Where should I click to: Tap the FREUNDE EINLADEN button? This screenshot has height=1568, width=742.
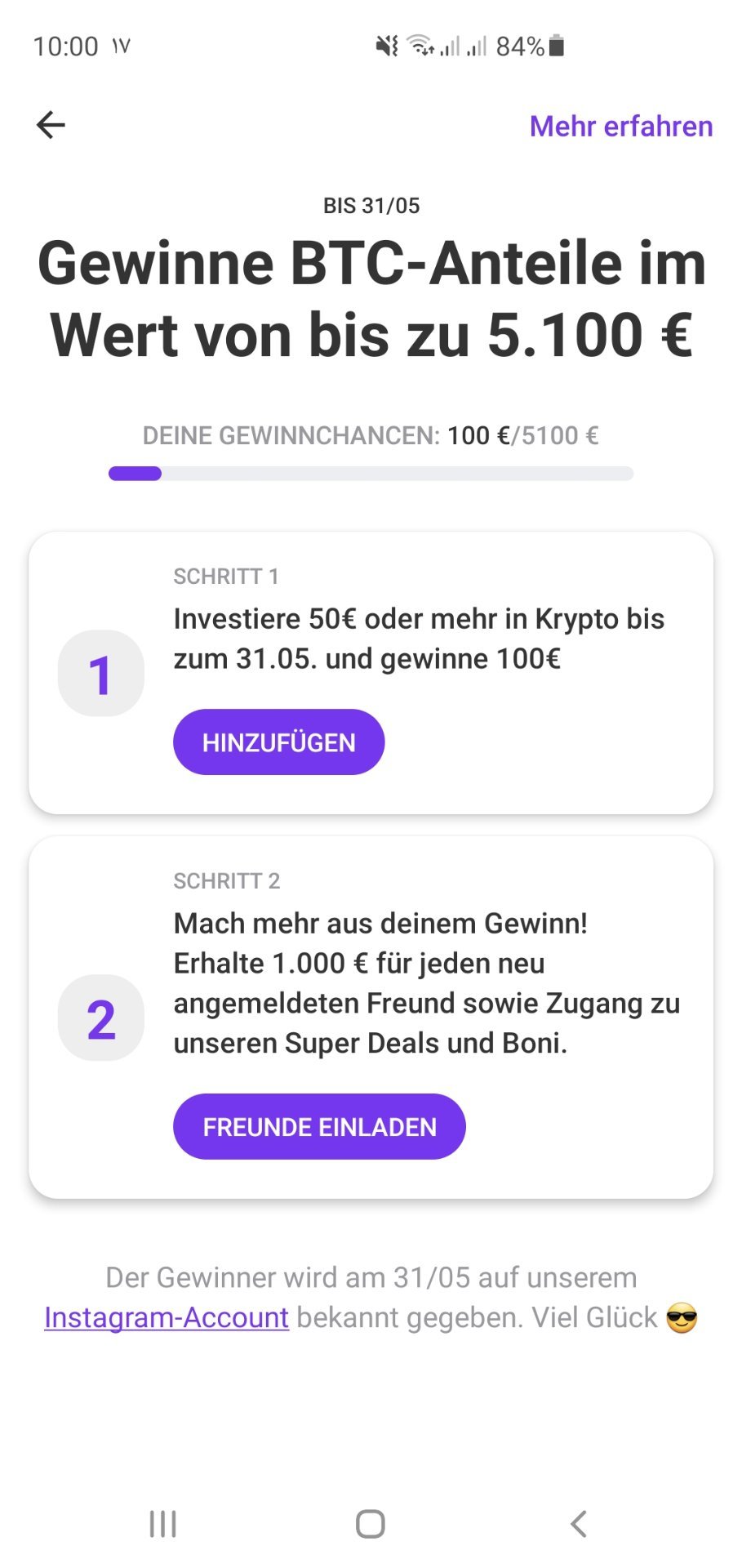(319, 1126)
